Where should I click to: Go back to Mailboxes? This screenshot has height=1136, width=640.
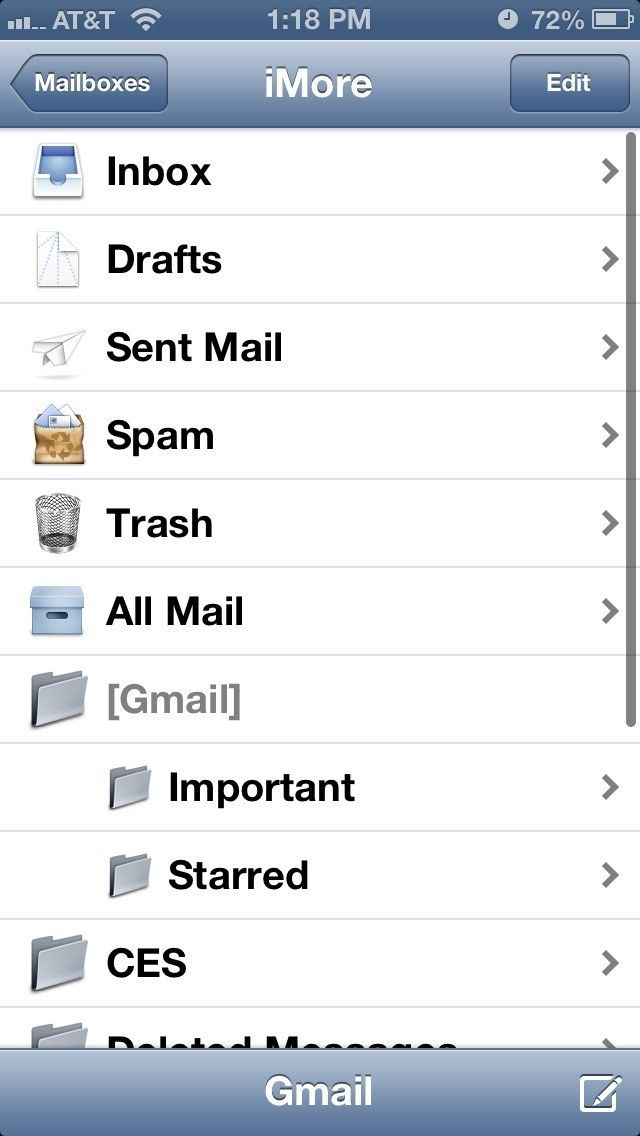click(x=90, y=83)
